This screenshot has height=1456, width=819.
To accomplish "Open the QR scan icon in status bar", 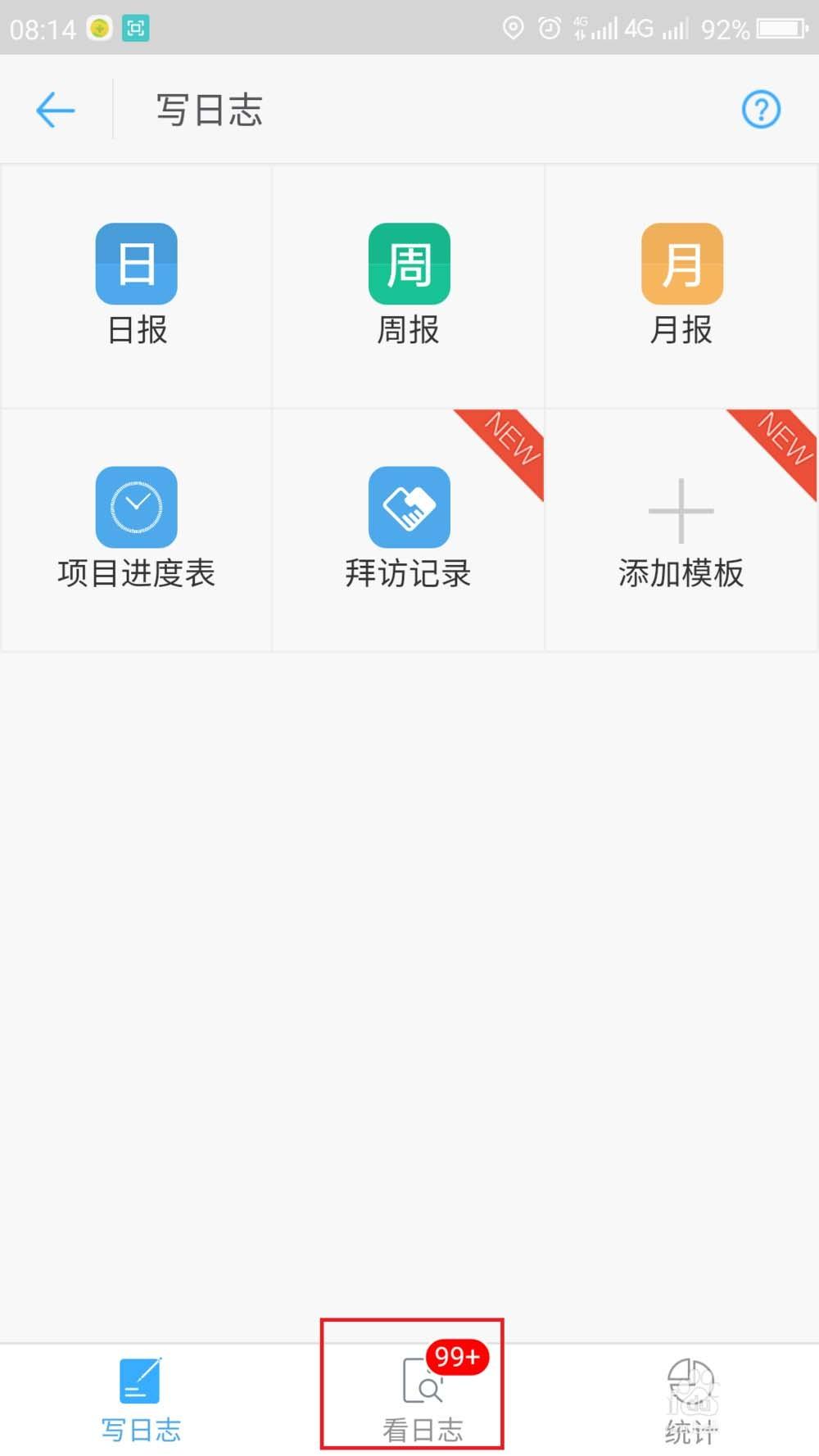I will pos(134,28).
